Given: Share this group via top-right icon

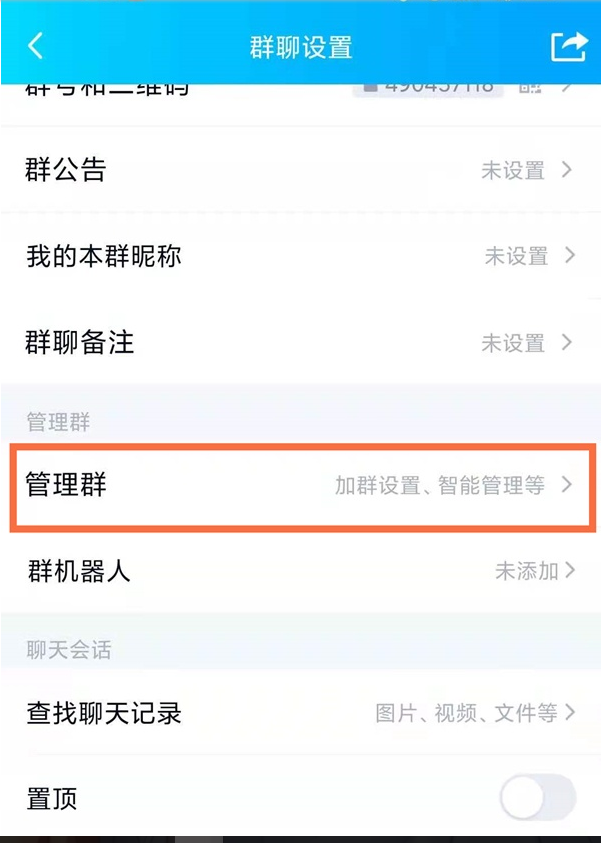Looking at the screenshot, I should [x=568, y=46].
